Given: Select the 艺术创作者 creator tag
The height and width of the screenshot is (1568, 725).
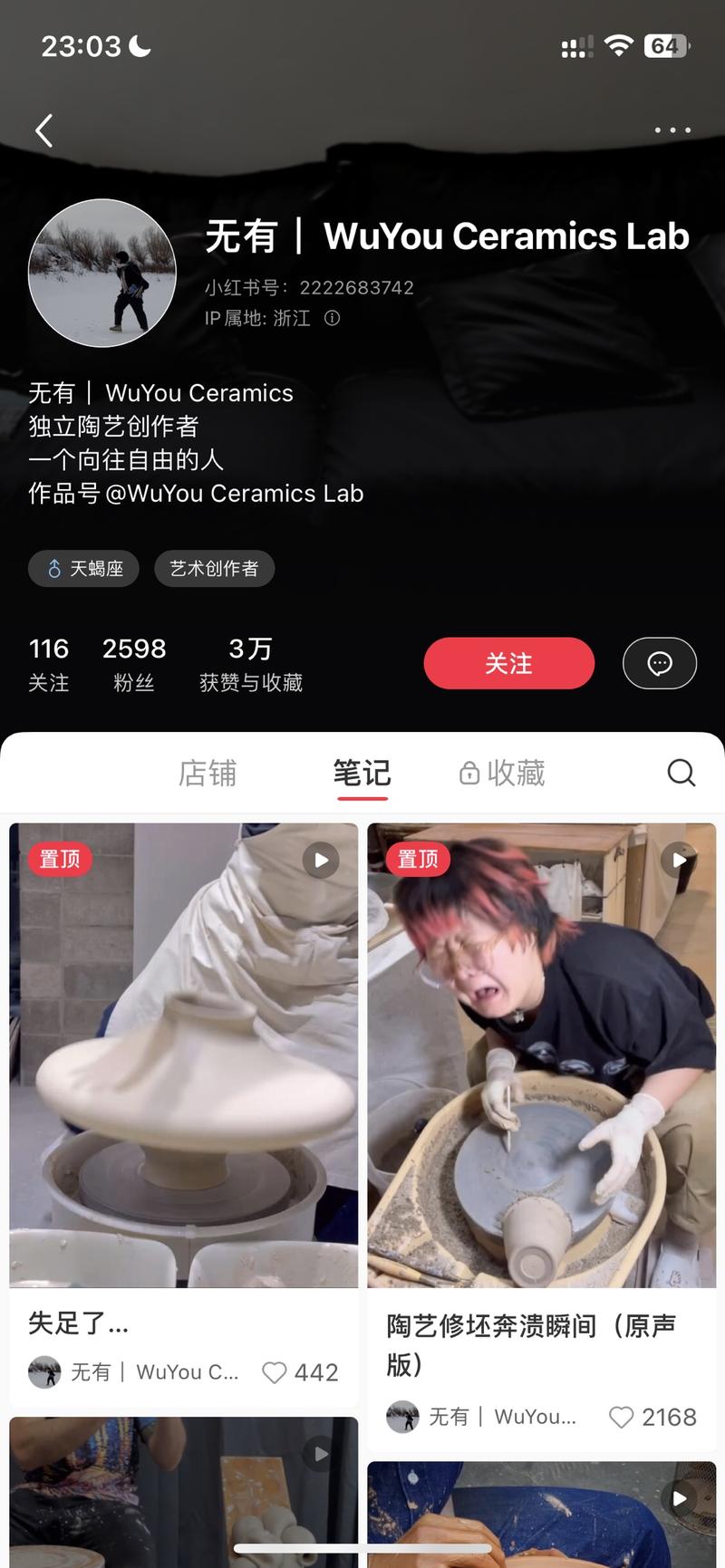Looking at the screenshot, I should (x=215, y=568).
